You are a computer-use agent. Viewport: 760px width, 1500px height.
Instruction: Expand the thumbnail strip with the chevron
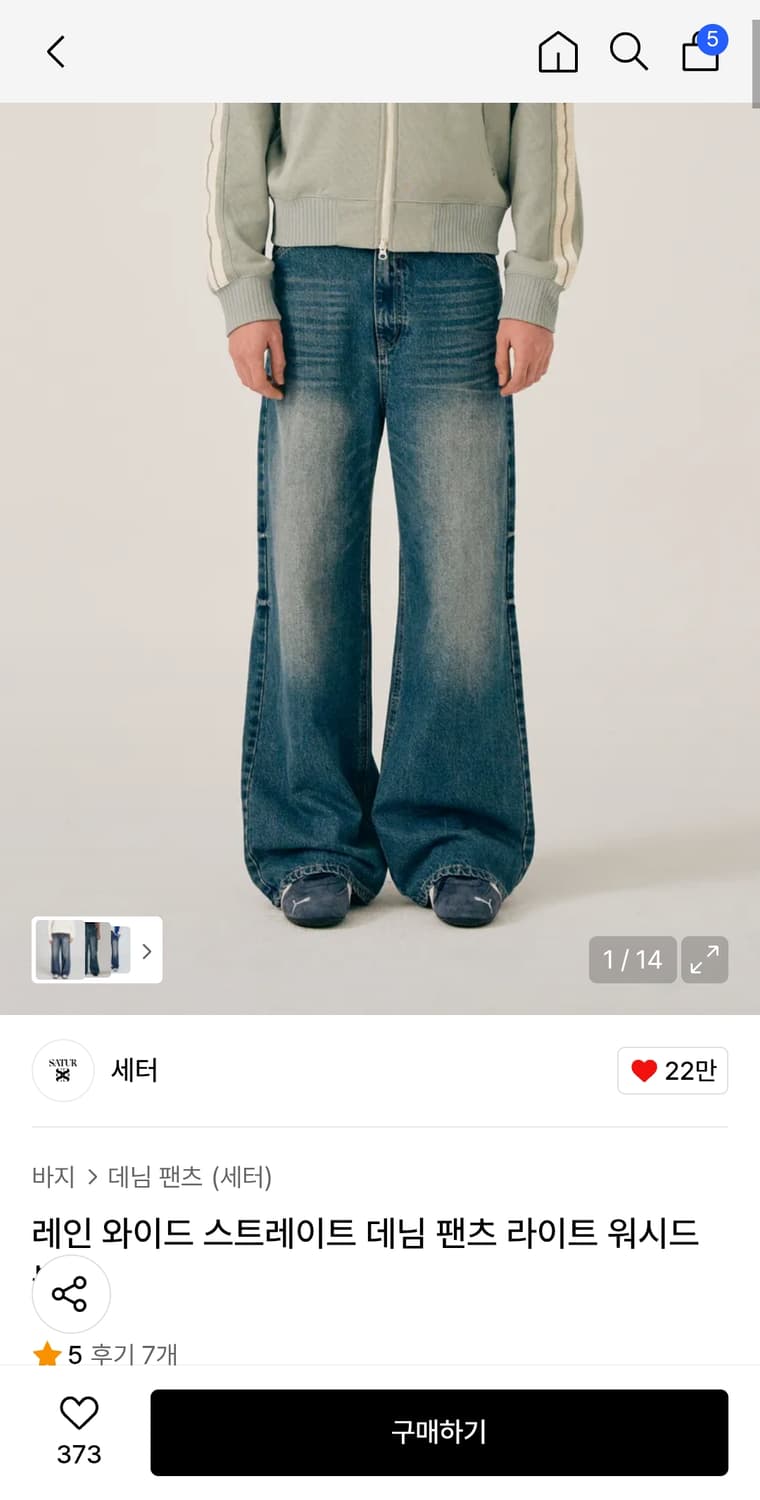[146, 951]
